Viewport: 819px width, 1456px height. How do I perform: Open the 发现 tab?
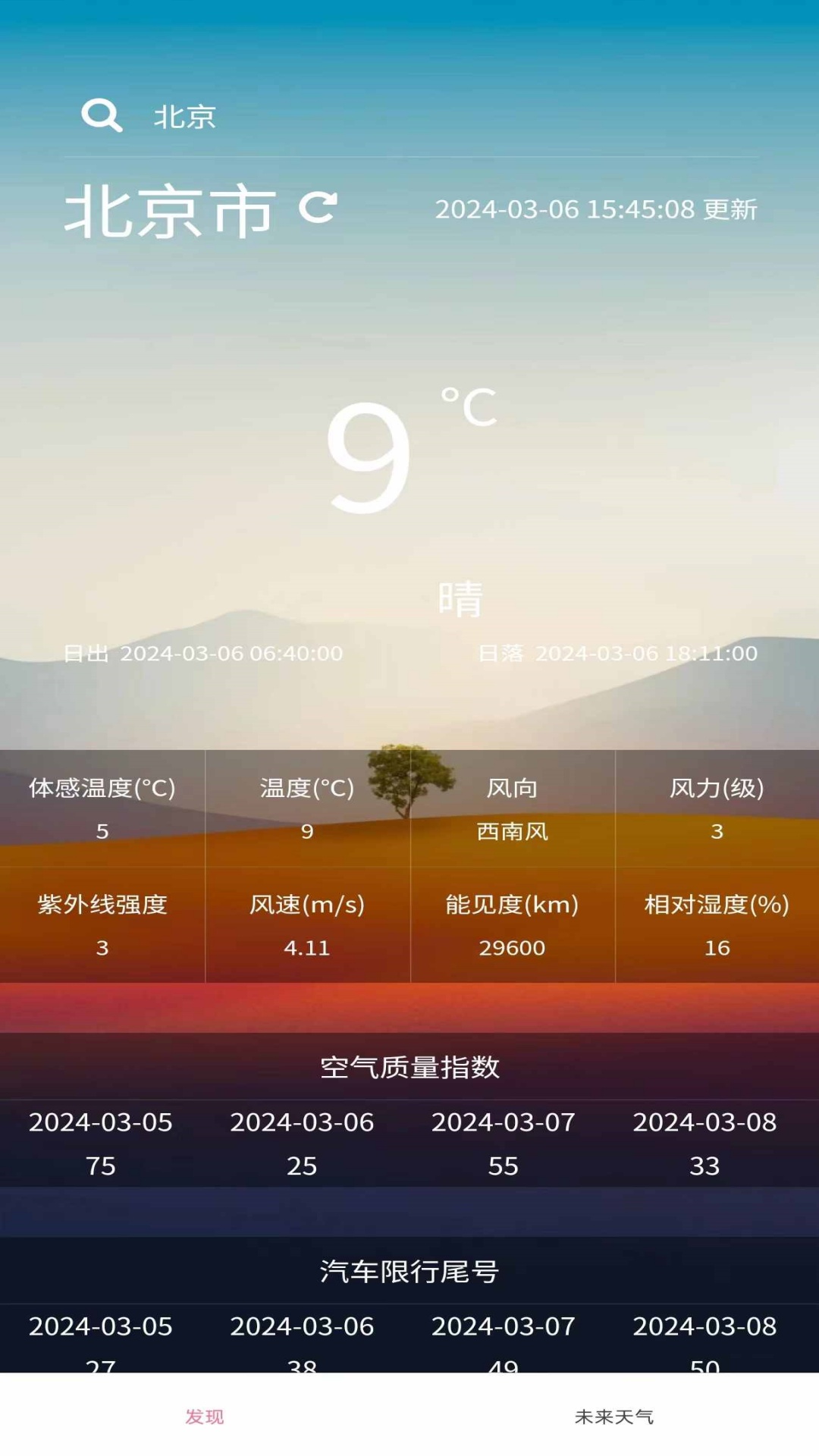click(205, 1416)
